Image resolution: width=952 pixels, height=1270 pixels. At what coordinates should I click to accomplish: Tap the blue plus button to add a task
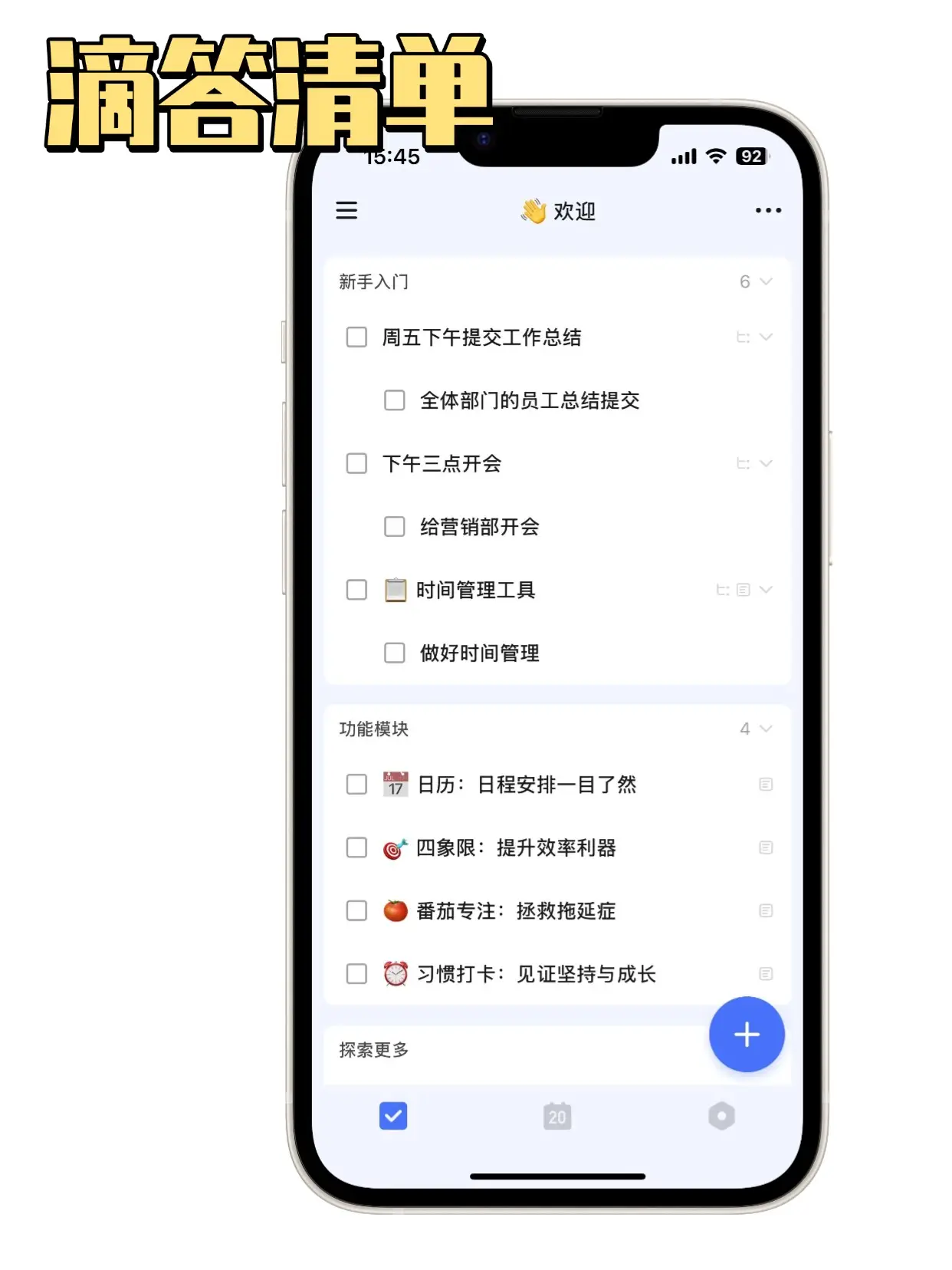(x=747, y=1035)
